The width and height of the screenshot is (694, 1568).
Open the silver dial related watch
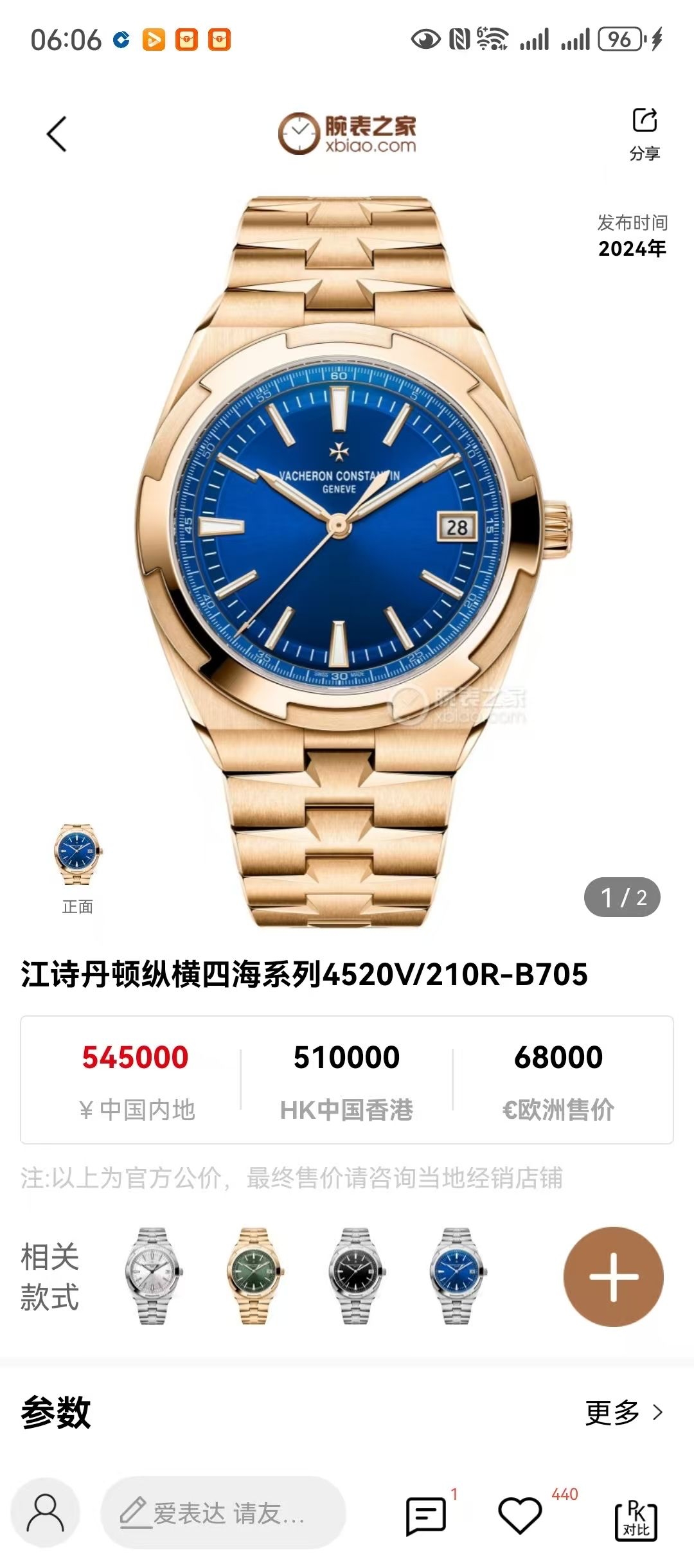153,1276
